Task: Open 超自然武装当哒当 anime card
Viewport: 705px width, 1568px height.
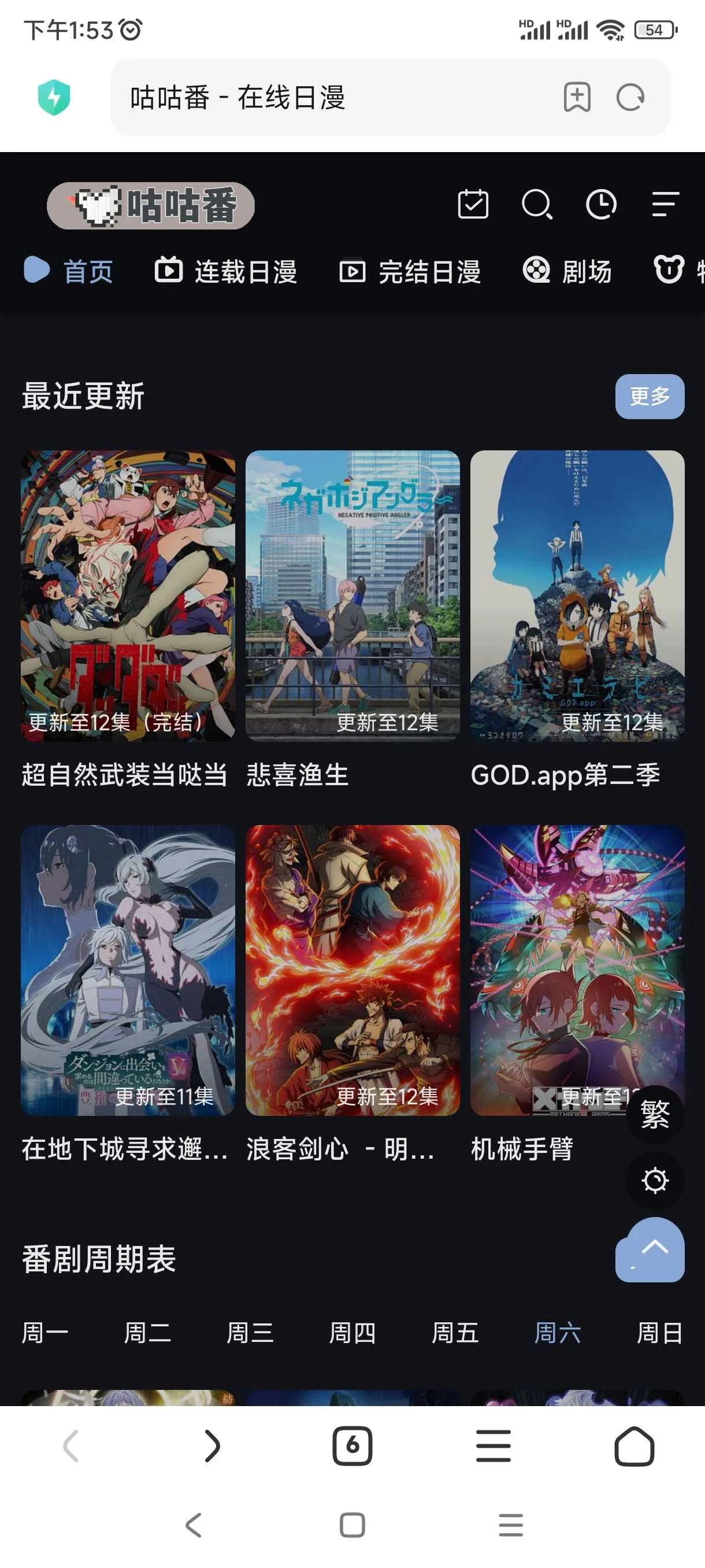Action: [x=128, y=596]
